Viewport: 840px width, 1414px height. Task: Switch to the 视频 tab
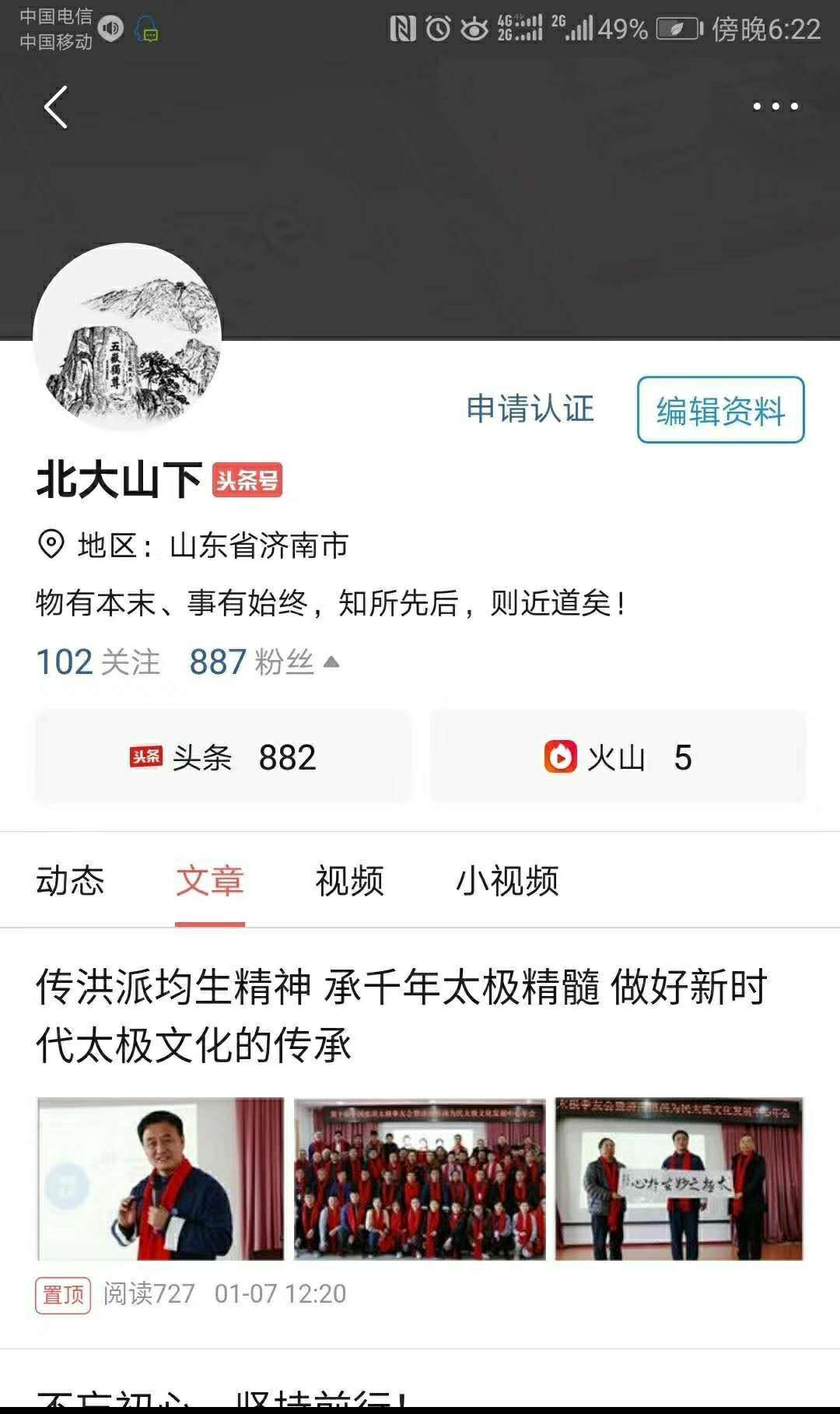tap(349, 881)
